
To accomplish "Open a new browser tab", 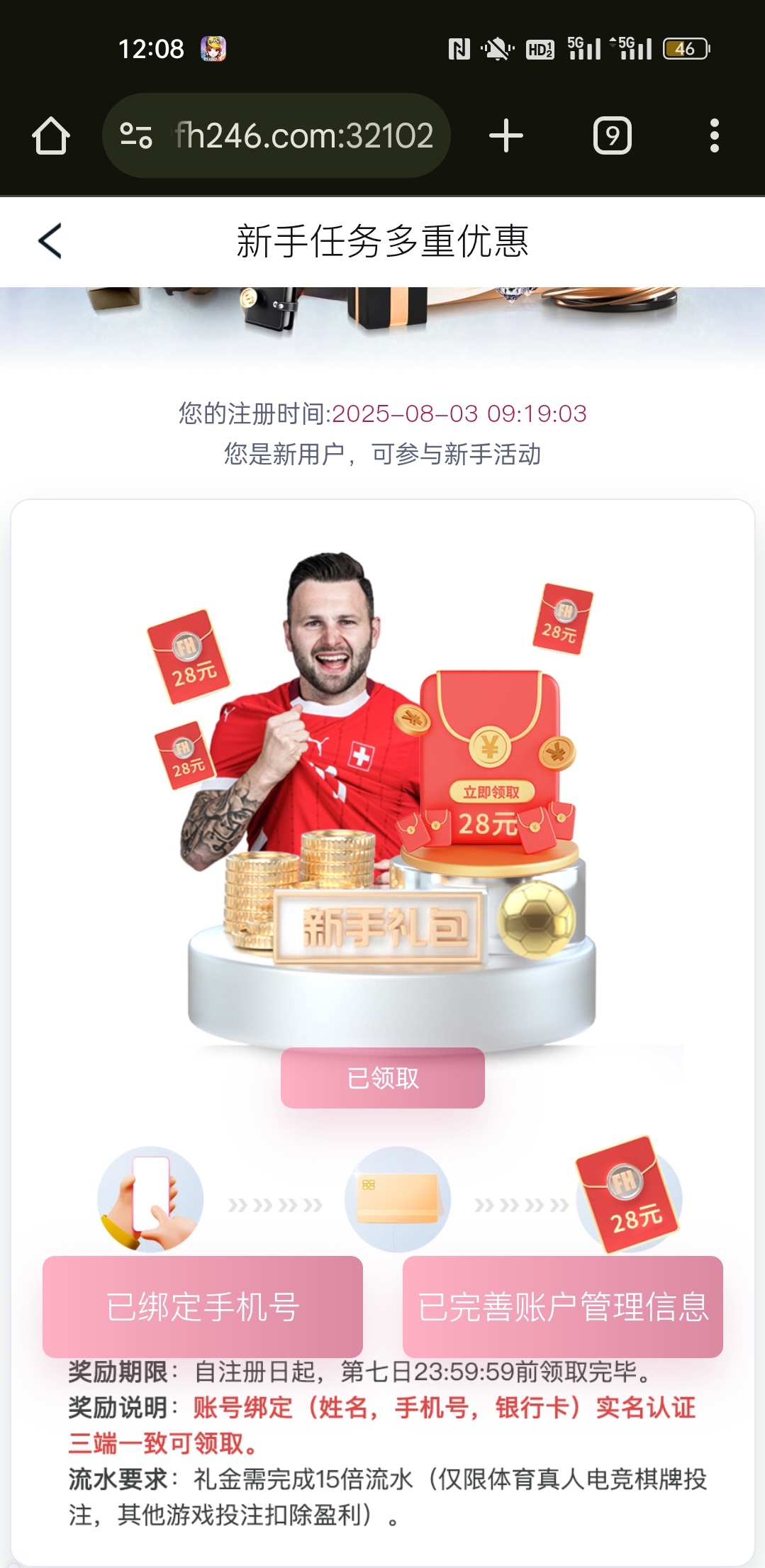I will pyautogui.click(x=506, y=135).
